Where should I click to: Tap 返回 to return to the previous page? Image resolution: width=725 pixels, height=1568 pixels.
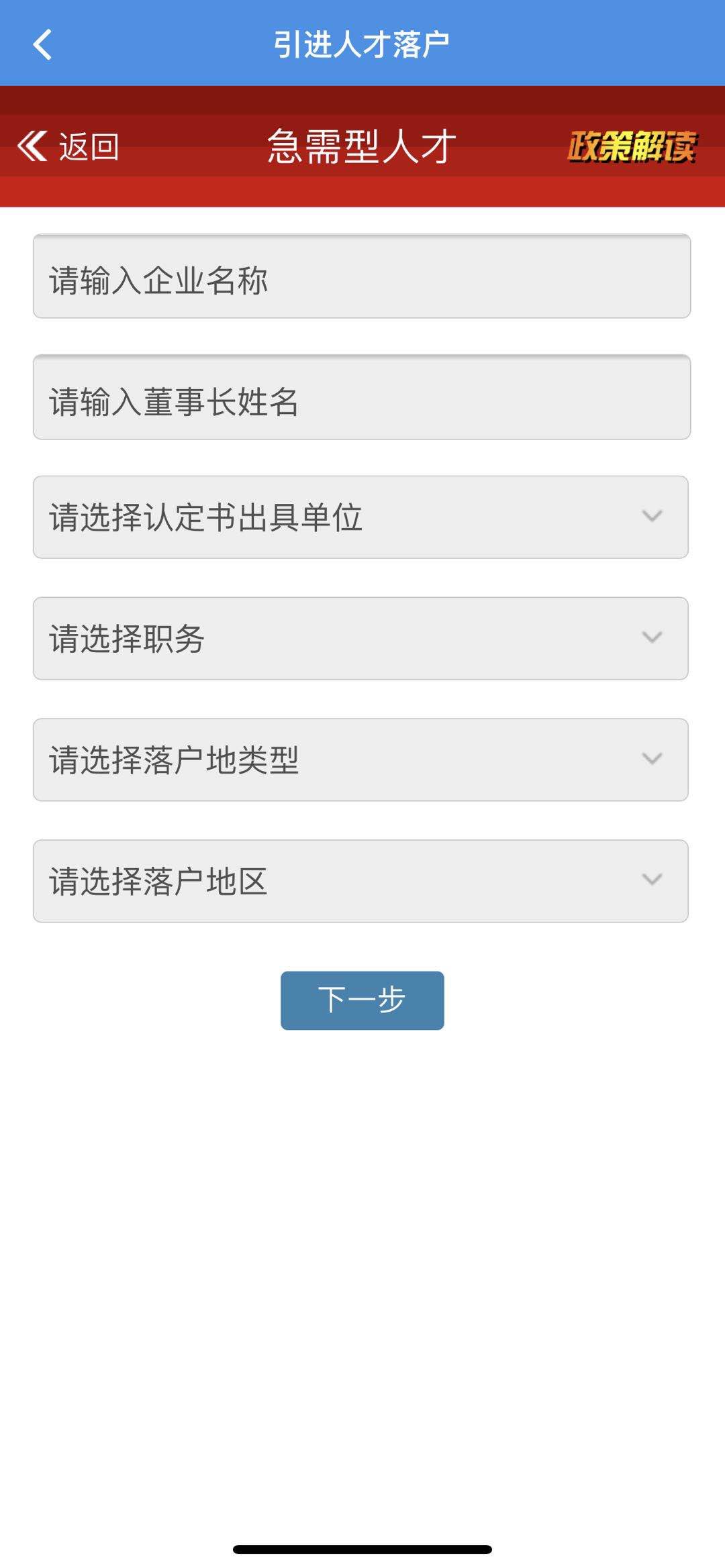tap(69, 146)
